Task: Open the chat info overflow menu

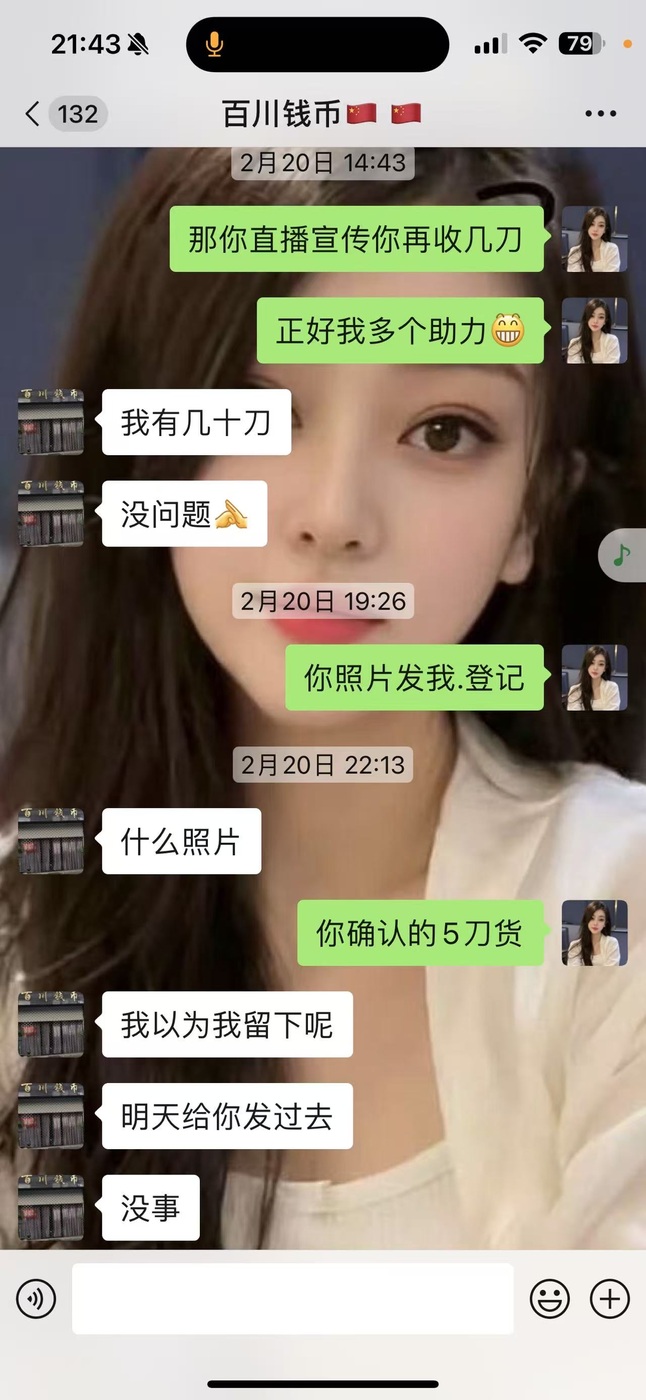Action: (x=600, y=114)
